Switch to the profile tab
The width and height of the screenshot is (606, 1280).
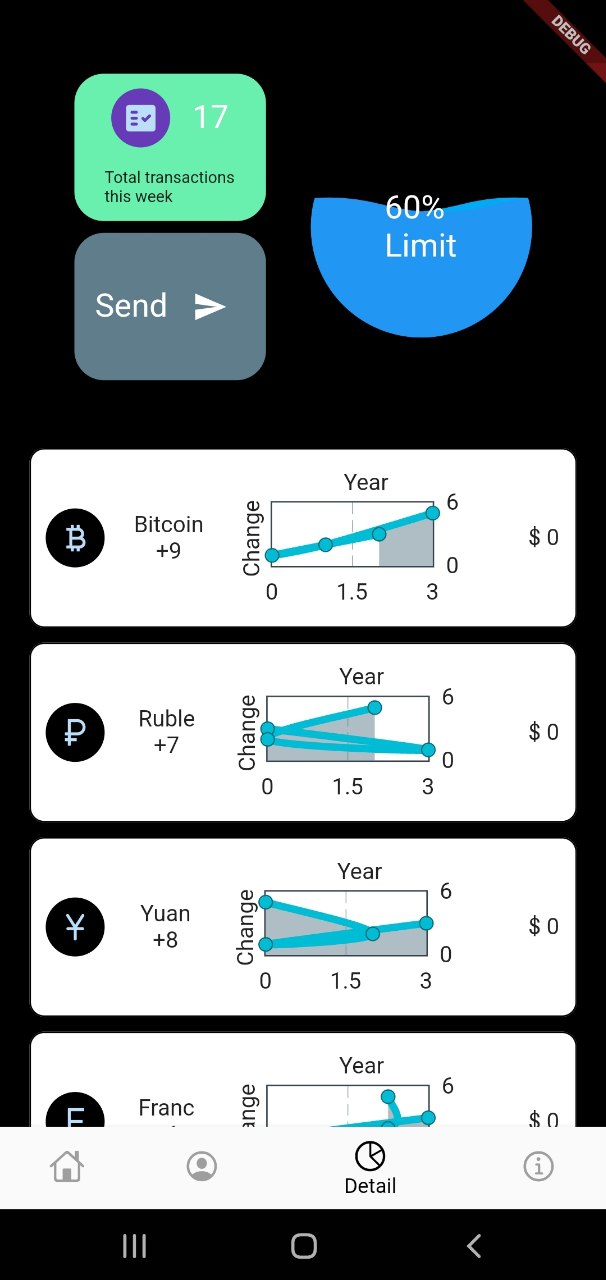point(202,1166)
